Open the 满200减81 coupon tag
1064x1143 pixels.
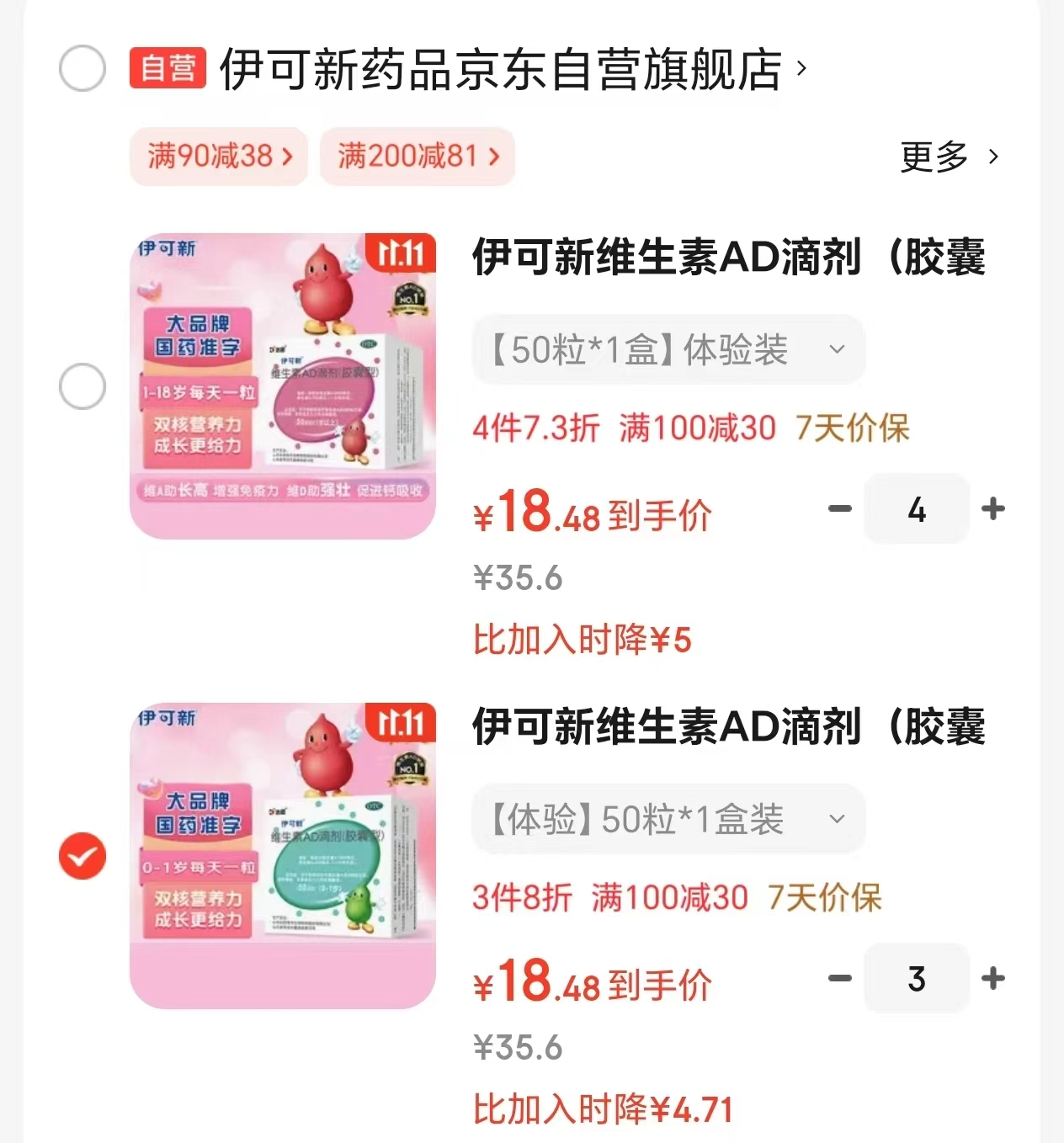click(x=416, y=157)
